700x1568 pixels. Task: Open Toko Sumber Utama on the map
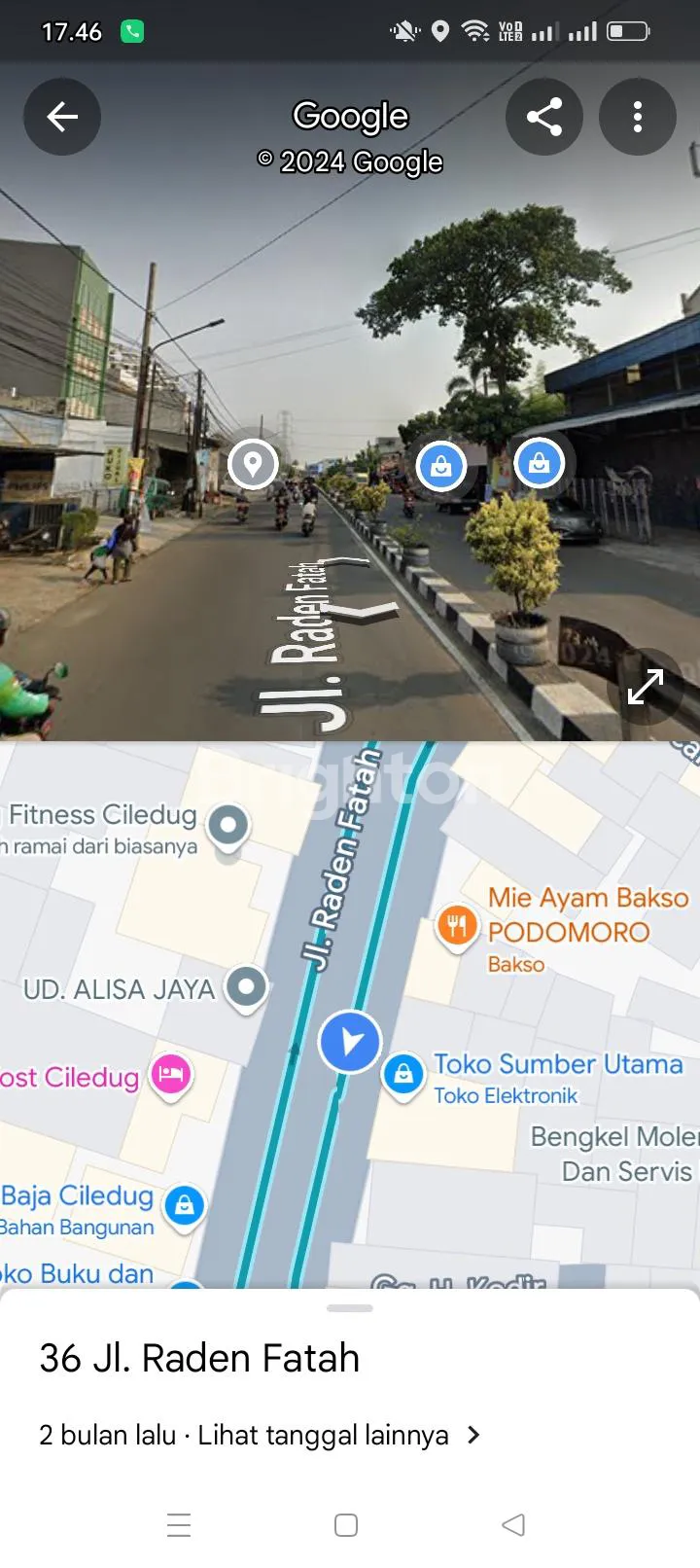402,1074
